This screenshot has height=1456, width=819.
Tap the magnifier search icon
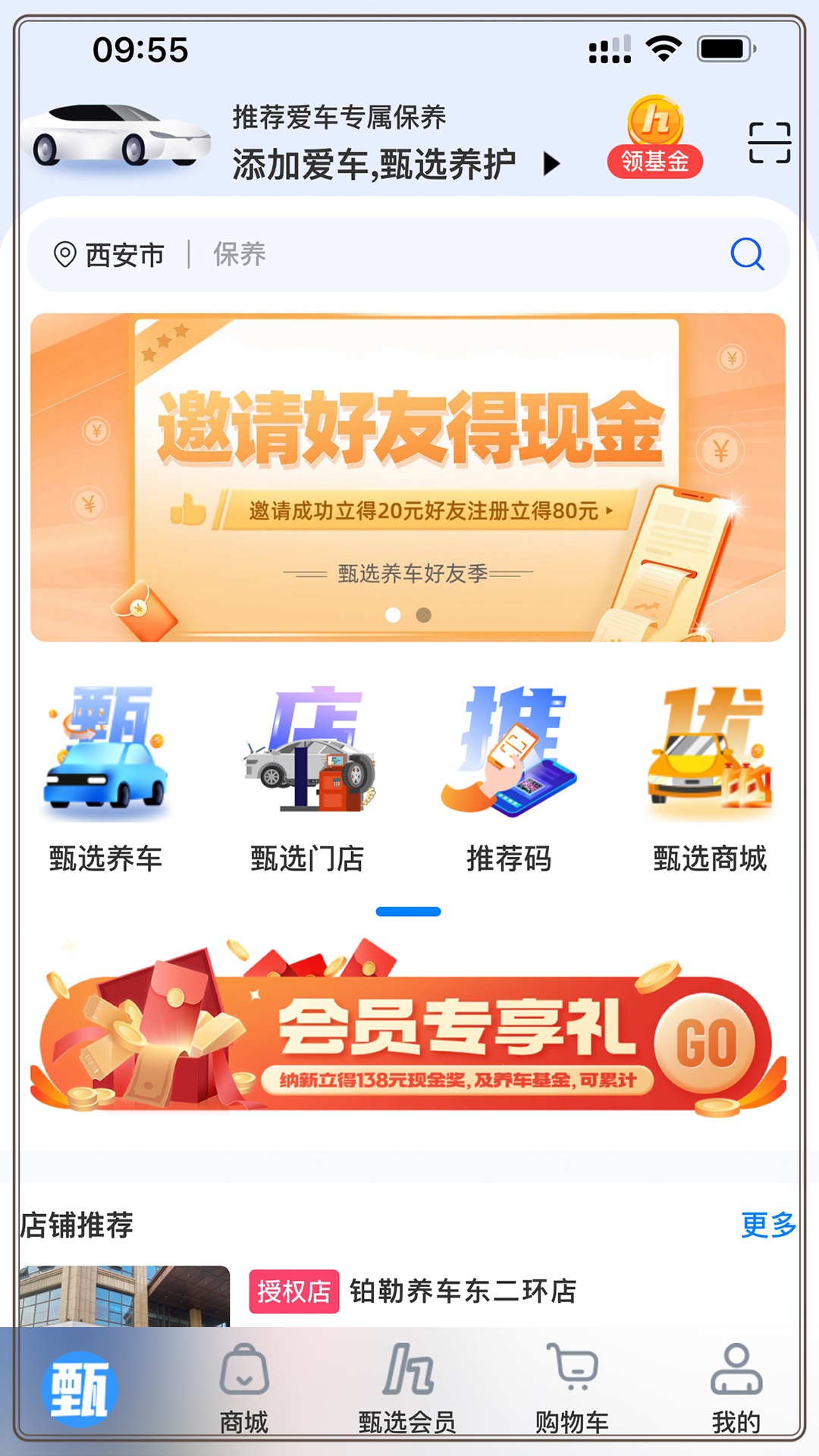click(x=747, y=254)
